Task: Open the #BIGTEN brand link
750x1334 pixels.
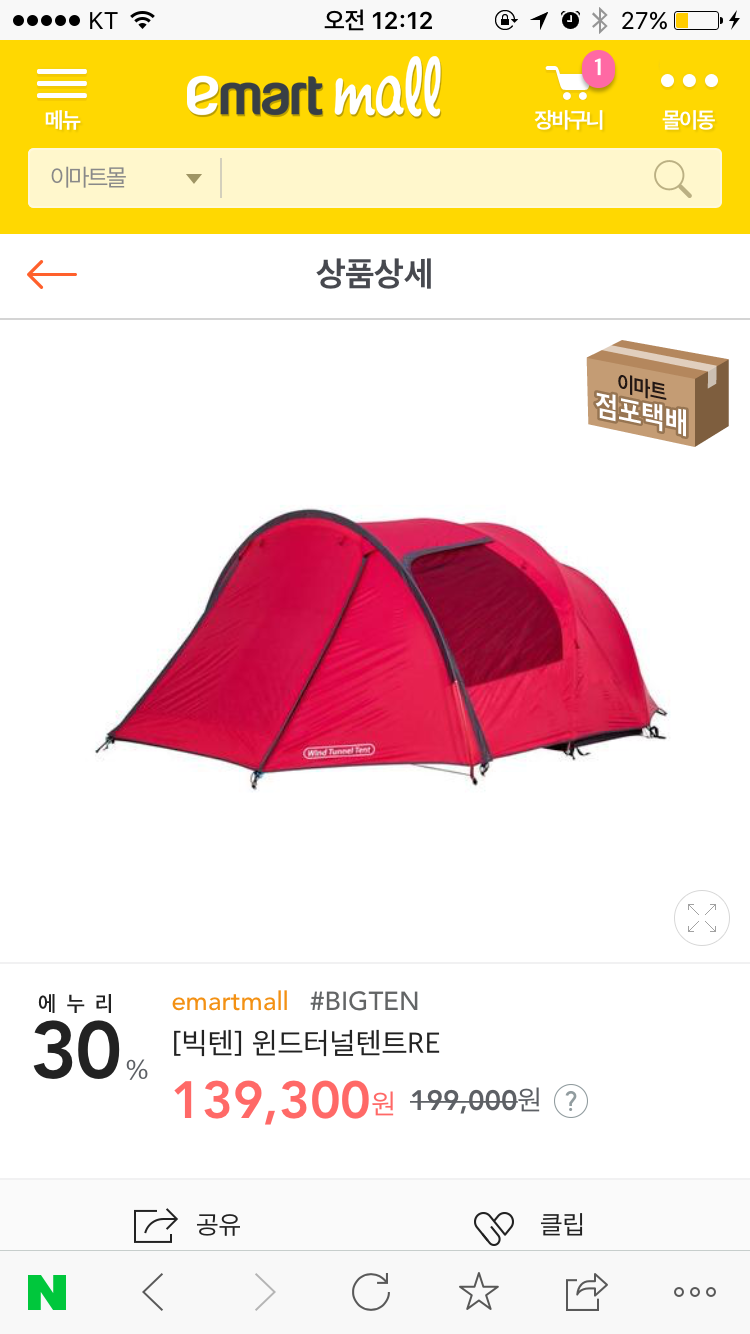Action: coord(364,1001)
